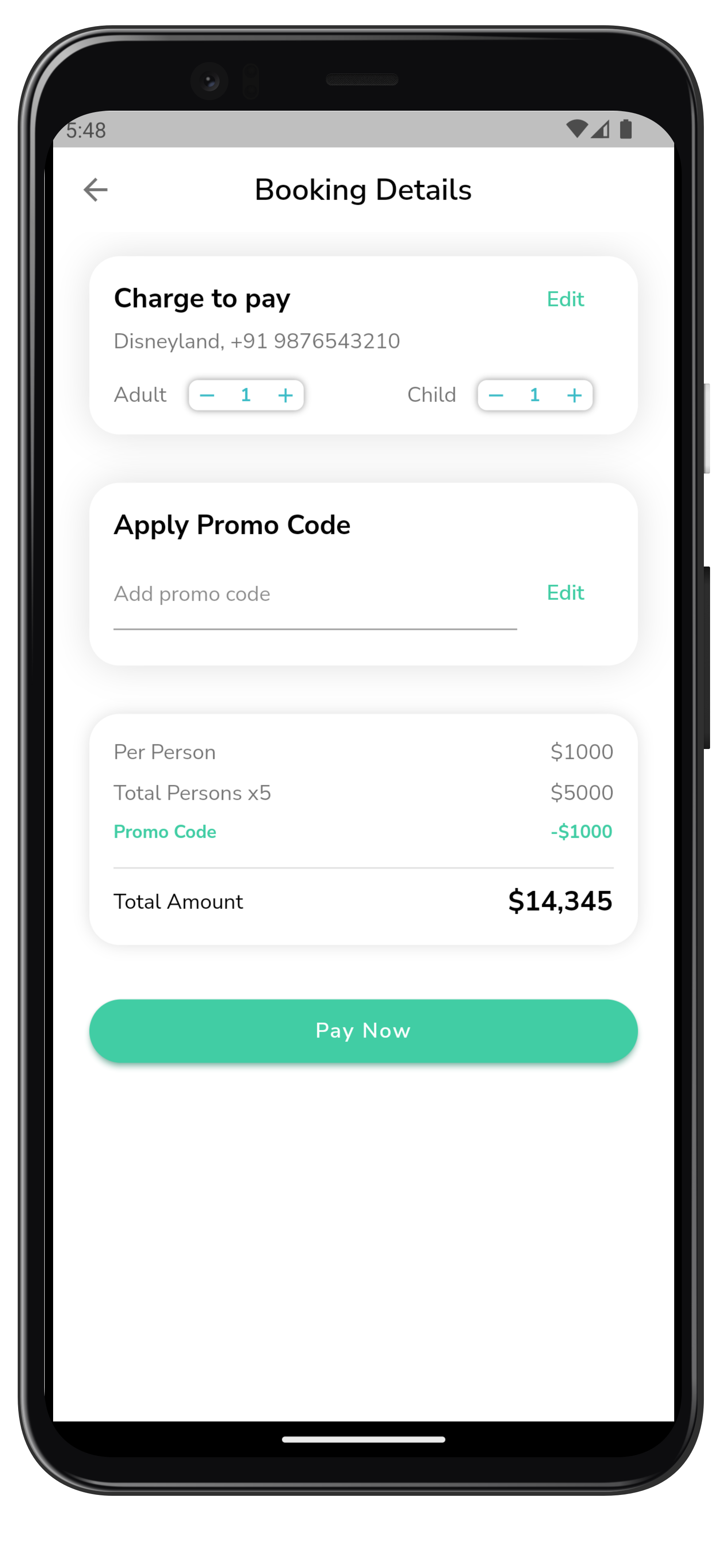
Task: Decrease the Child count
Action: pos(496,396)
